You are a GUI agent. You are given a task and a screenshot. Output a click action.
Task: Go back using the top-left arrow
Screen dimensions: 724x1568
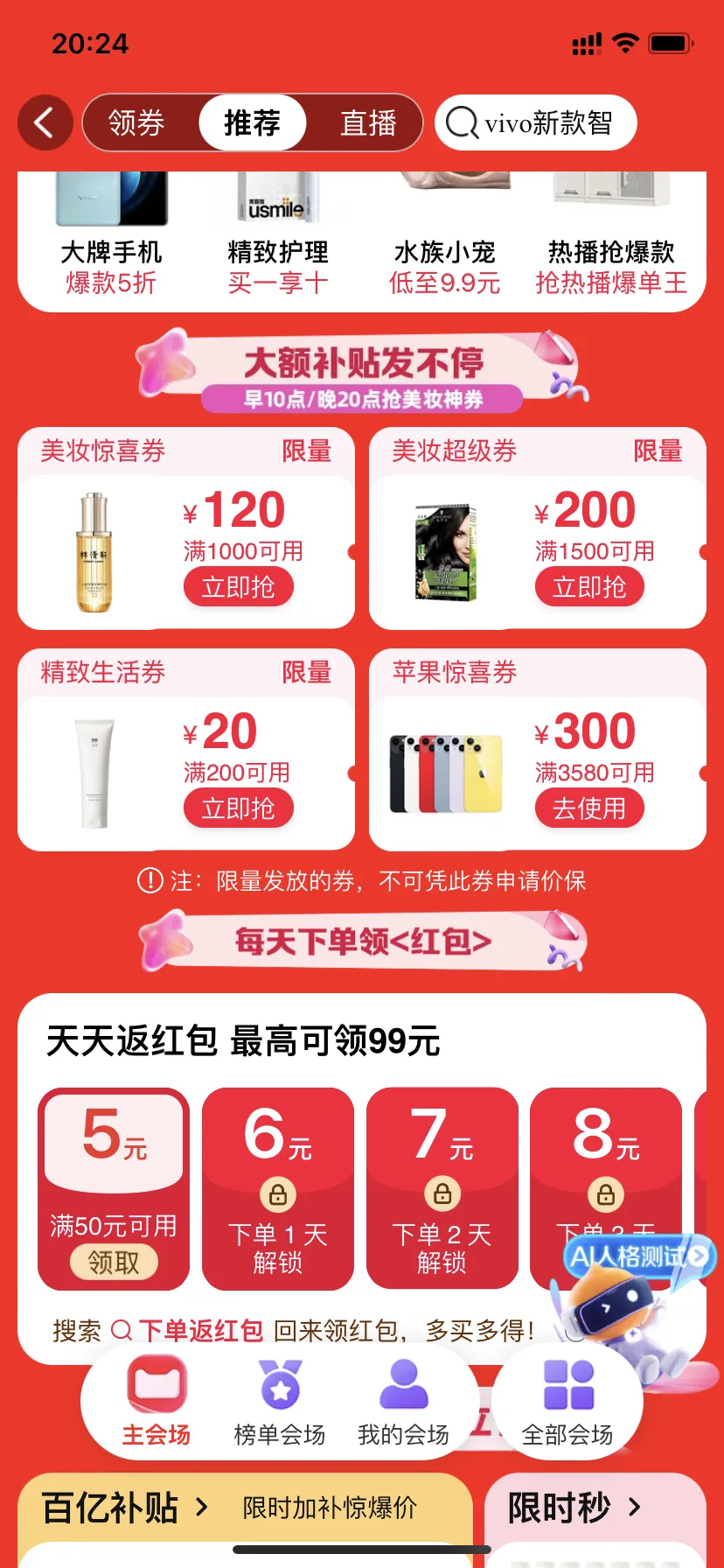click(x=45, y=122)
